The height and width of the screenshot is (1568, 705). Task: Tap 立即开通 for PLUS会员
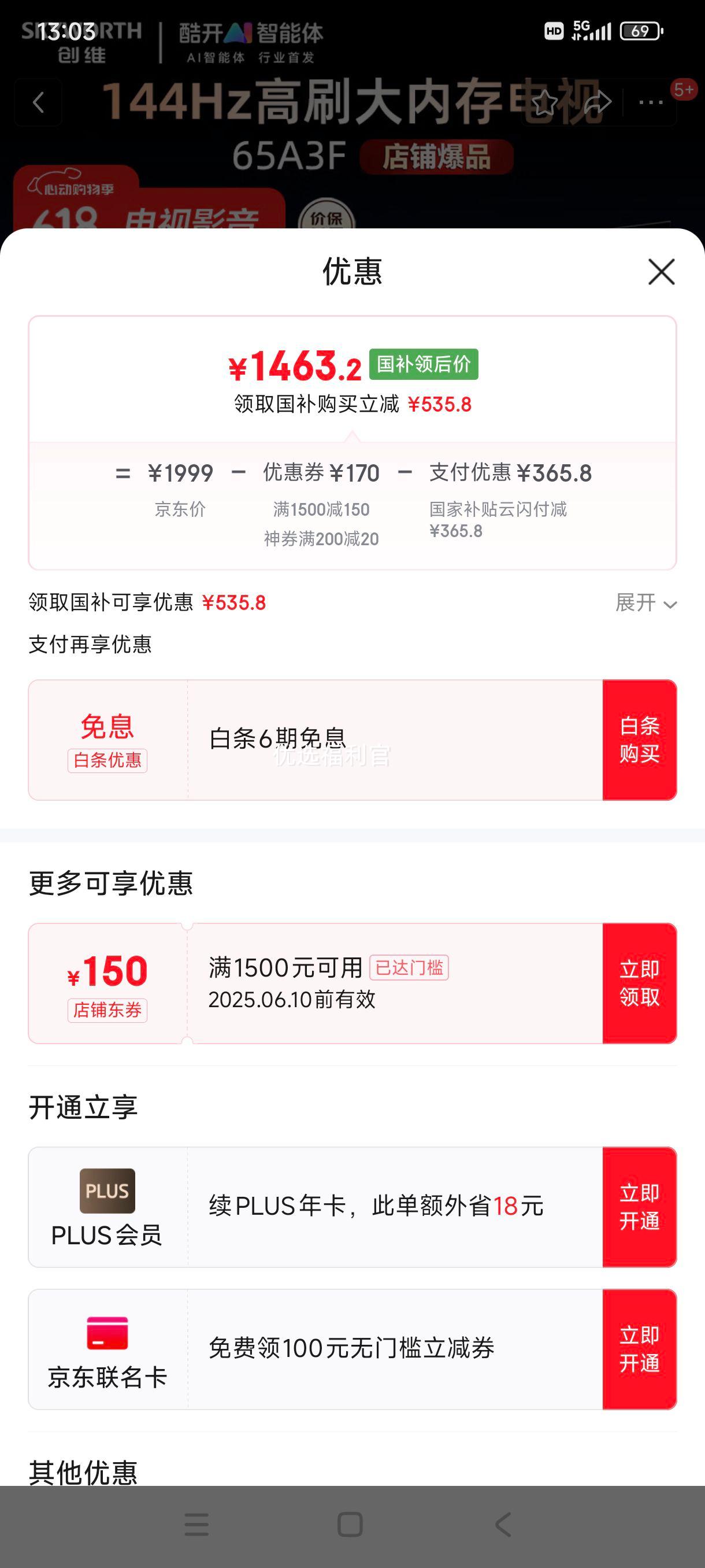click(639, 1207)
